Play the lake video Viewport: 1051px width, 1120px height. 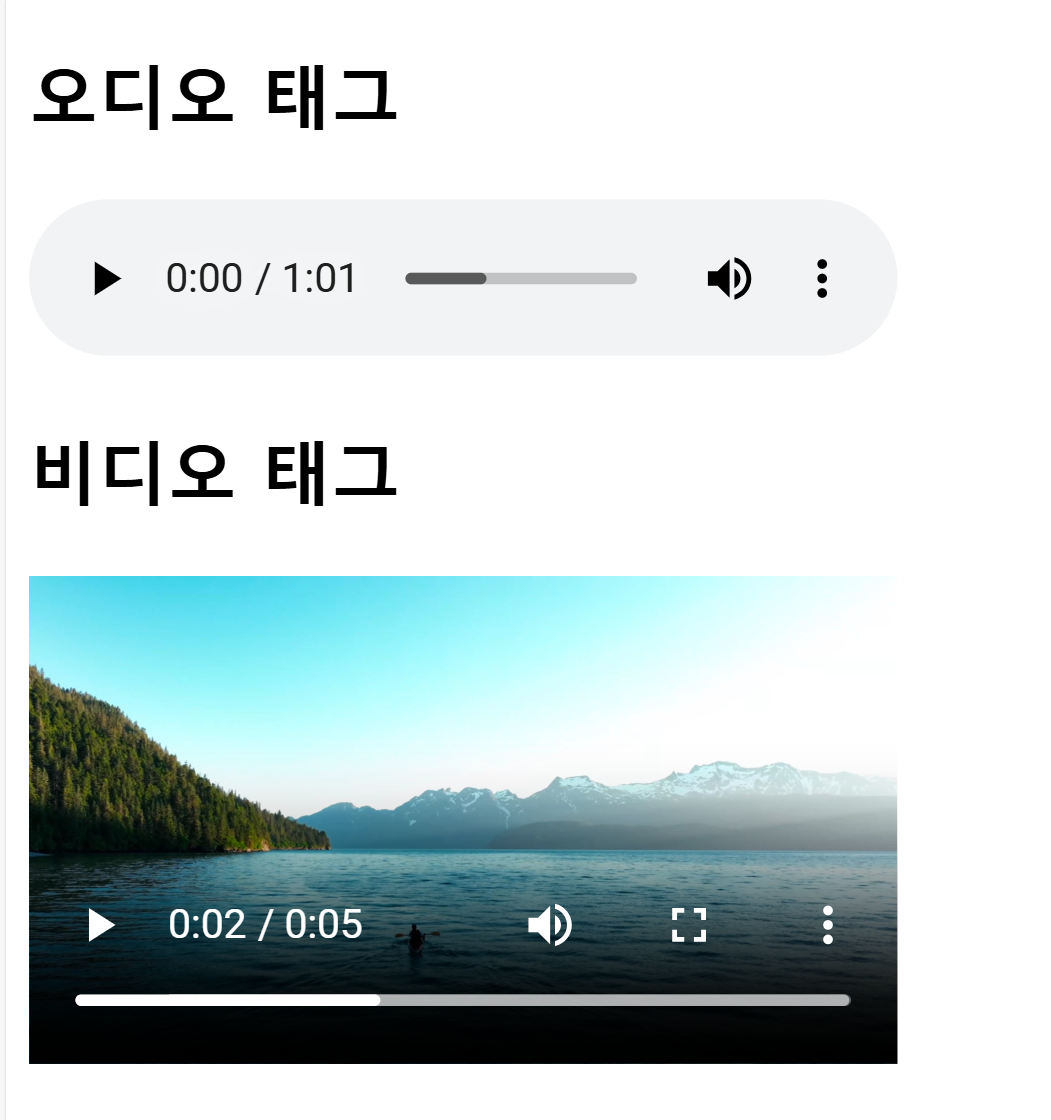(x=101, y=925)
